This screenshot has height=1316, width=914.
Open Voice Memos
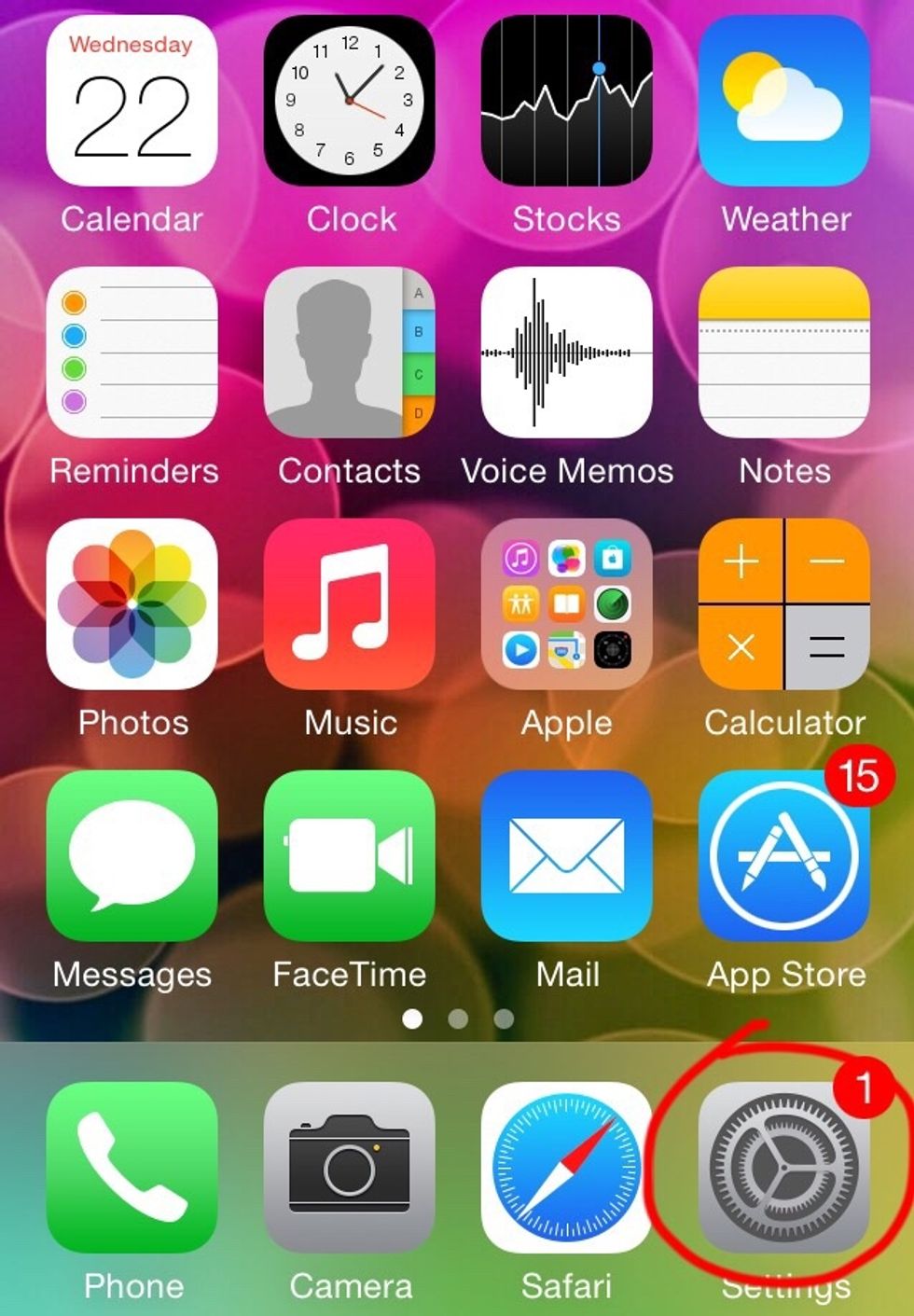coord(566,353)
